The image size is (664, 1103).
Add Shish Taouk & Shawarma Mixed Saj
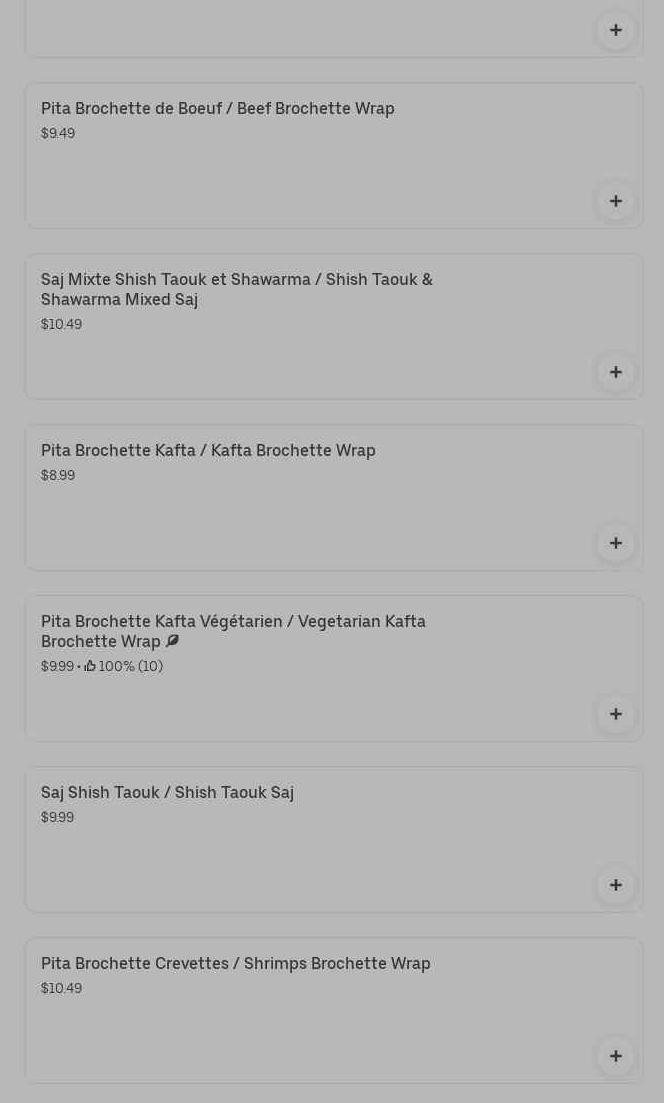pyautogui.click(x=615, y=372)
